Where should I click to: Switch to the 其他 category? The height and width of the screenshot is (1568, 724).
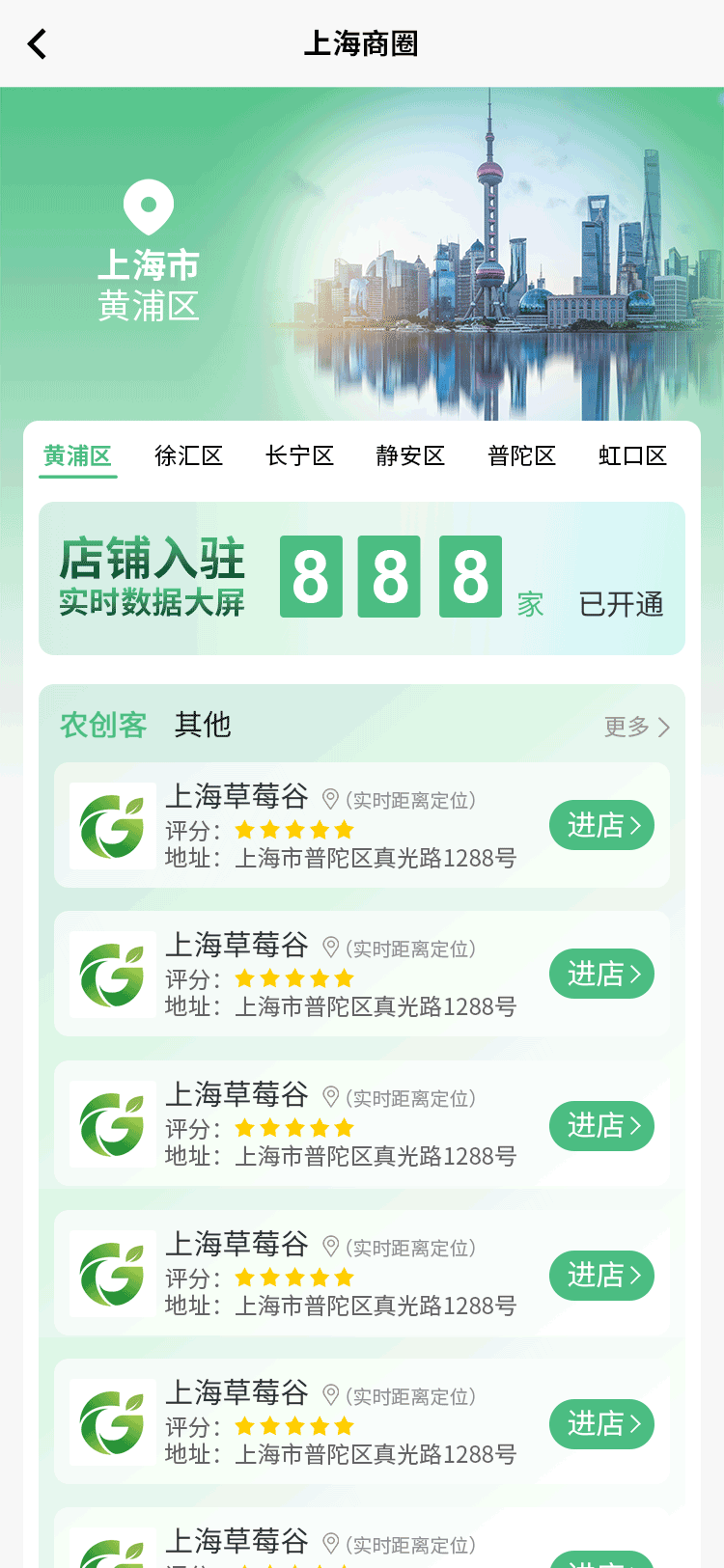[203, 725]
